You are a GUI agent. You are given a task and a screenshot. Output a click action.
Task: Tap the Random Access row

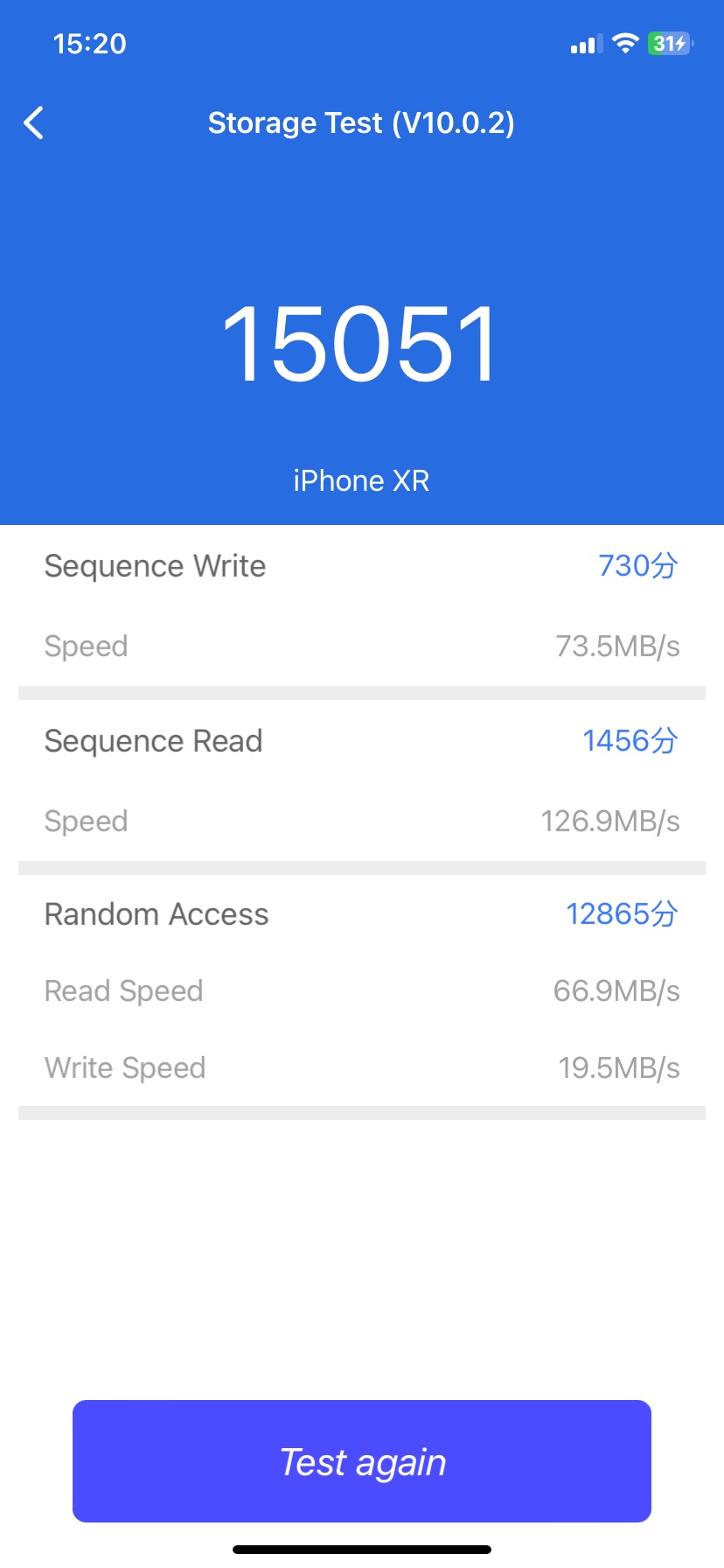click(157, 913)
